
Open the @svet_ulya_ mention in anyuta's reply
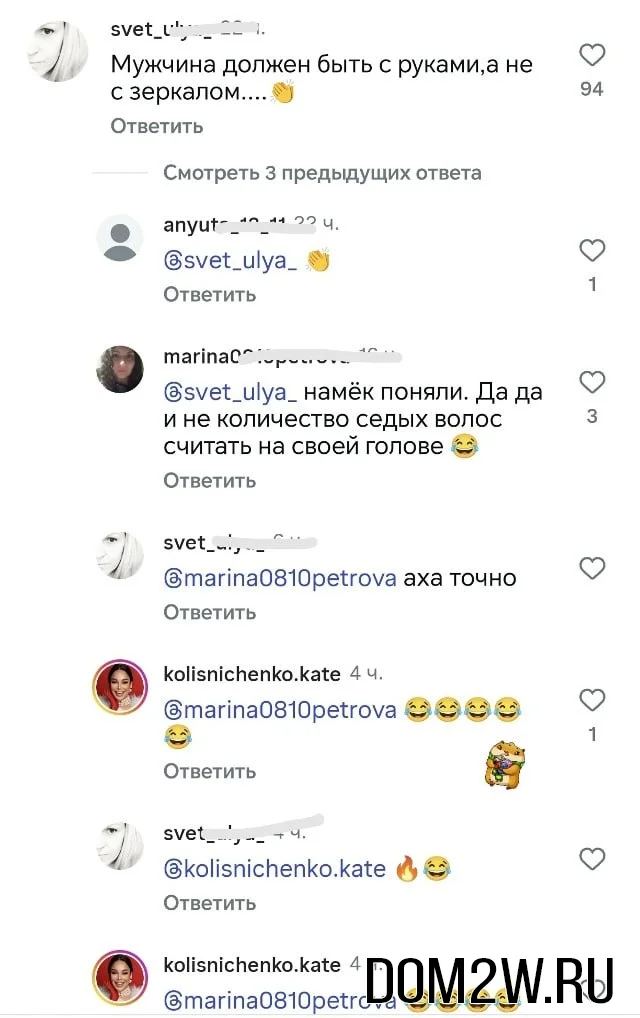(x=230, y=261)
